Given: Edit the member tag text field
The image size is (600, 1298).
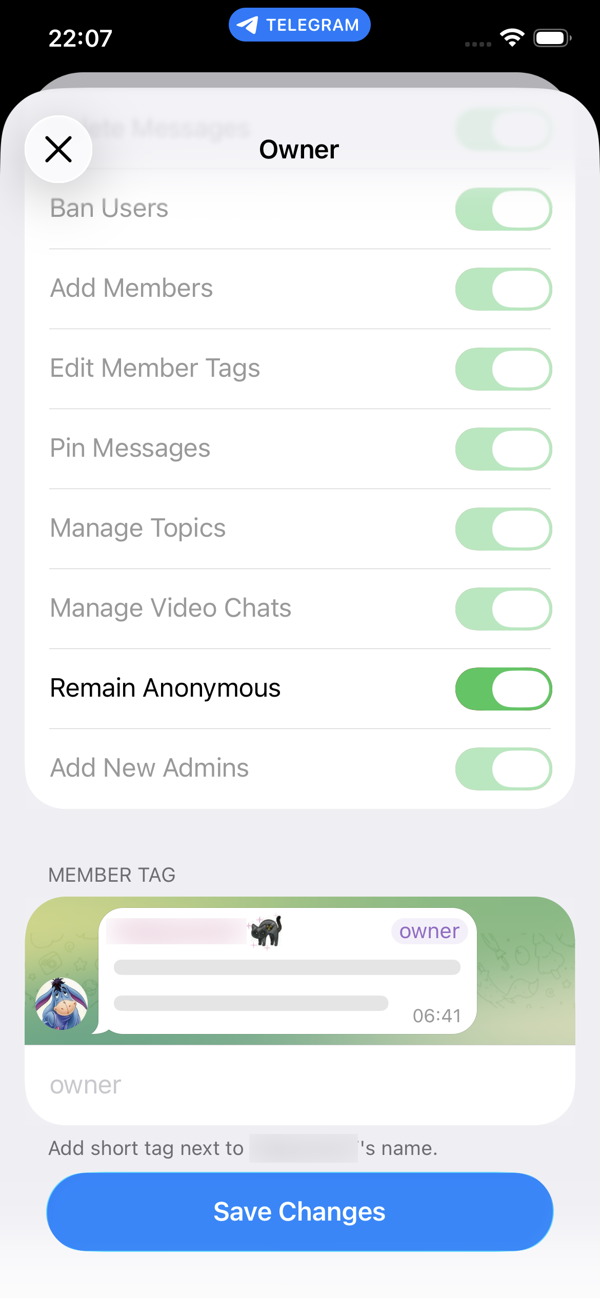Looking at the screenshot, I should point(298,1085).
